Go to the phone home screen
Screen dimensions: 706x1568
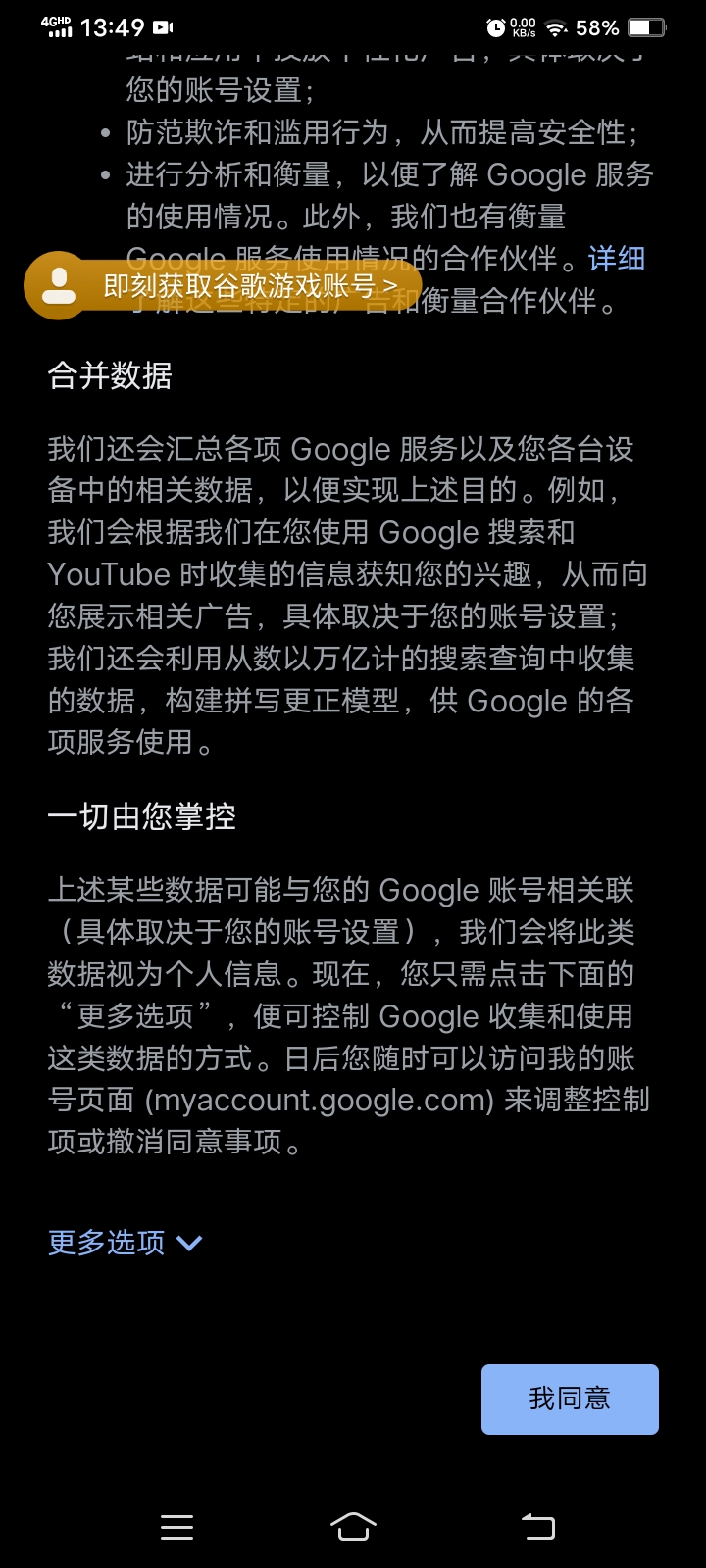tap(353, 1526)
